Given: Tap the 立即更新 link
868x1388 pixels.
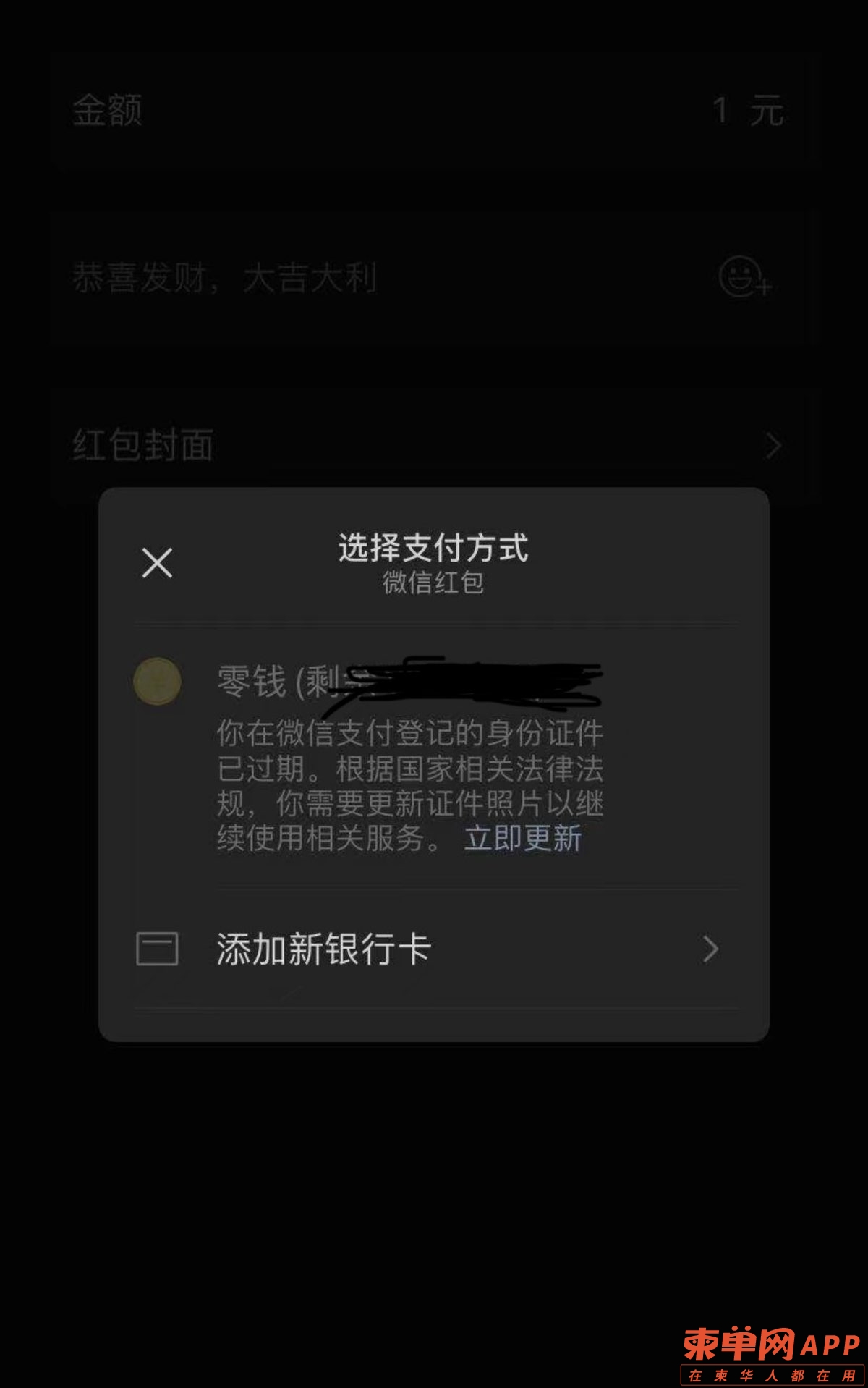Looking at the screenshot, I should click(x=522, y=839).
